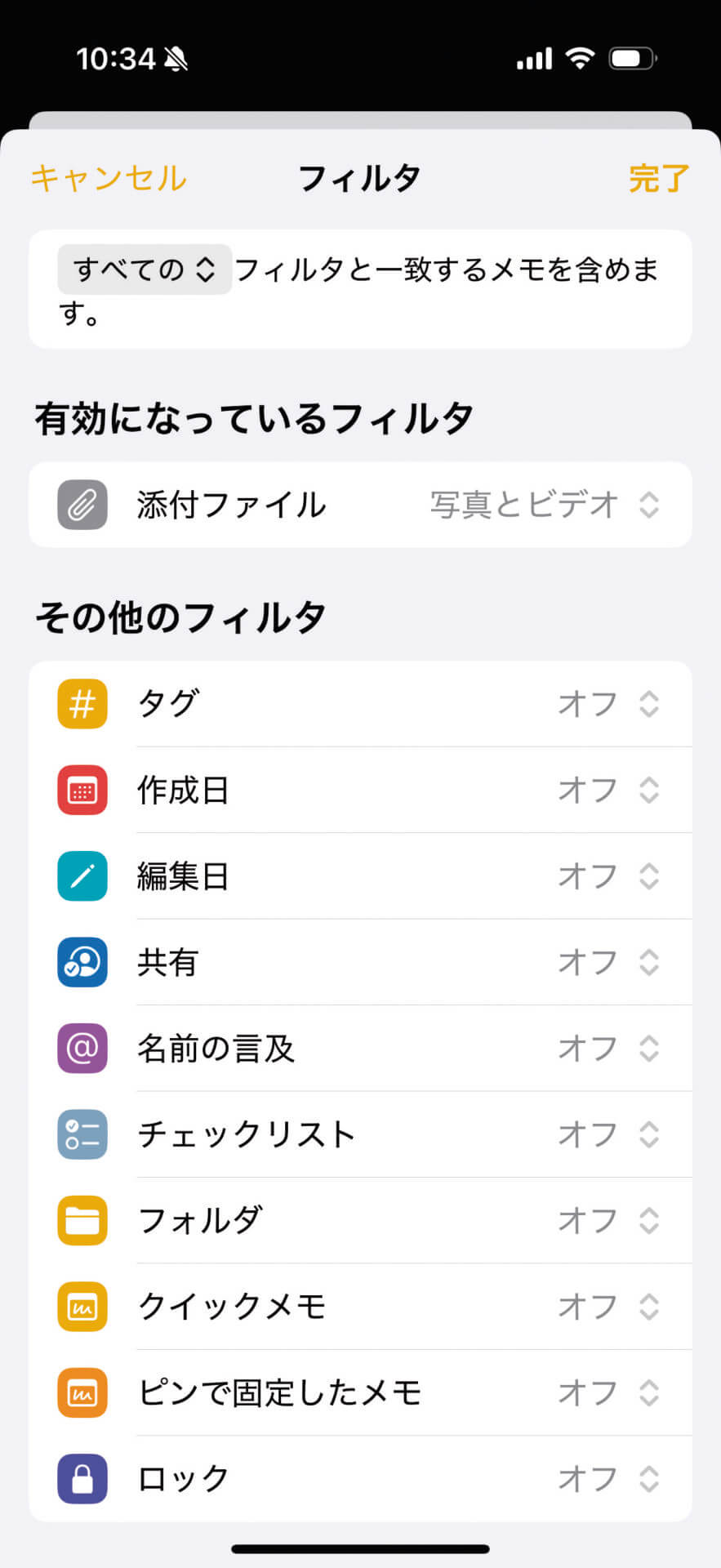The width and height of the screenshot is (721, 1568).
Task: Select the 添付ファイル paperclip icon
Action: coord(82,505)
